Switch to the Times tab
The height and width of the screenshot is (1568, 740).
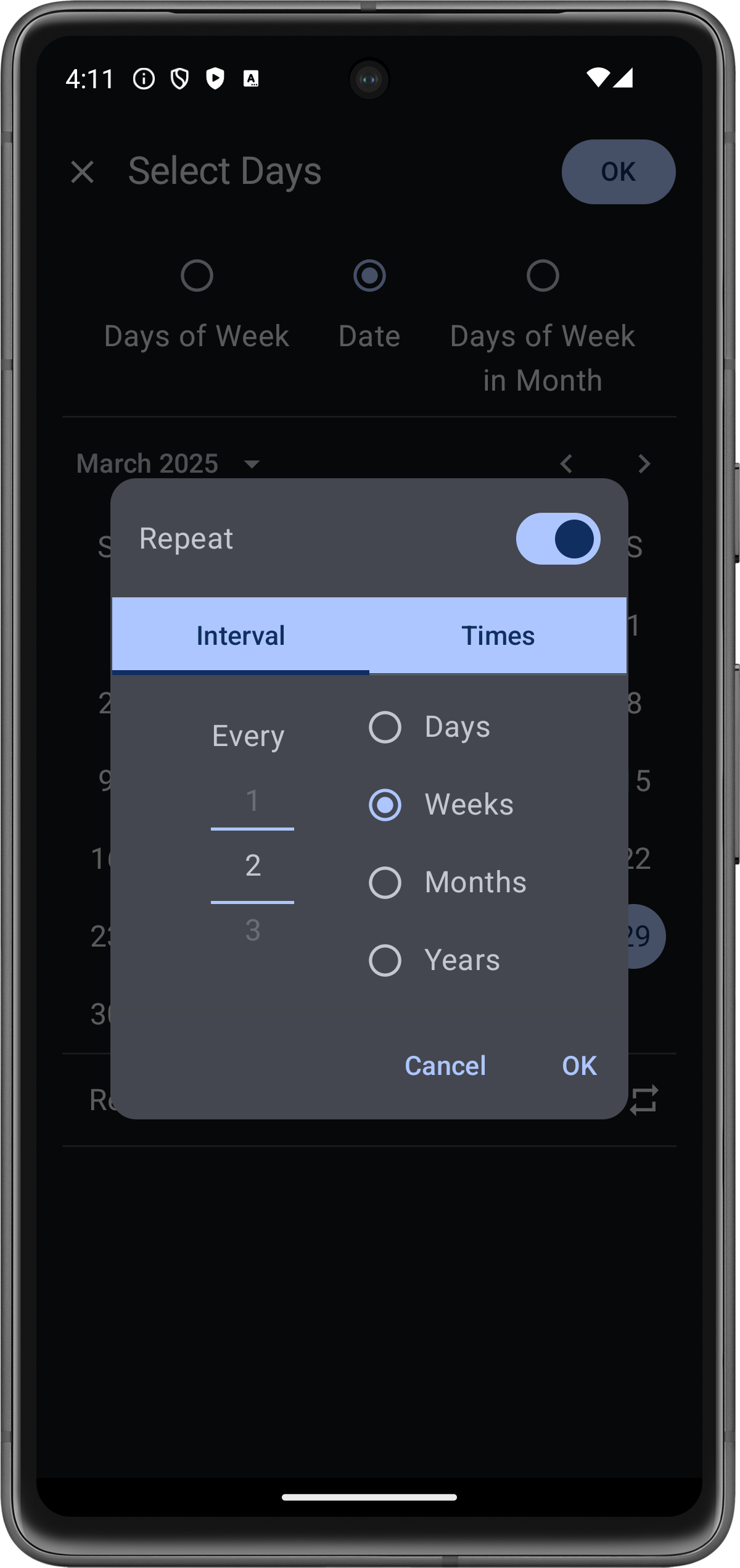click(x=498, y=636)
